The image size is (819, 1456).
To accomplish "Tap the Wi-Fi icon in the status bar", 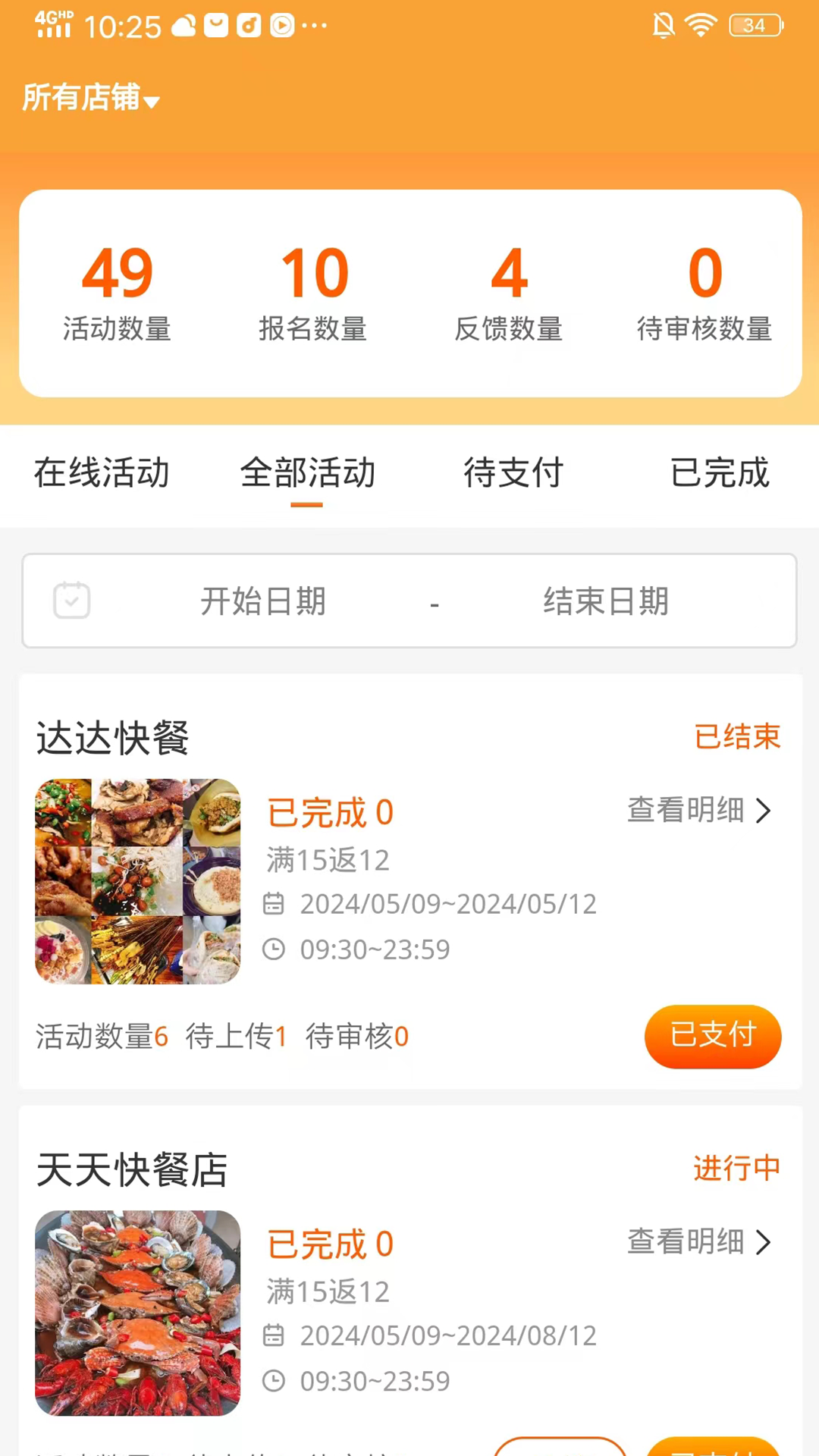I will click(x=699, y=25).
